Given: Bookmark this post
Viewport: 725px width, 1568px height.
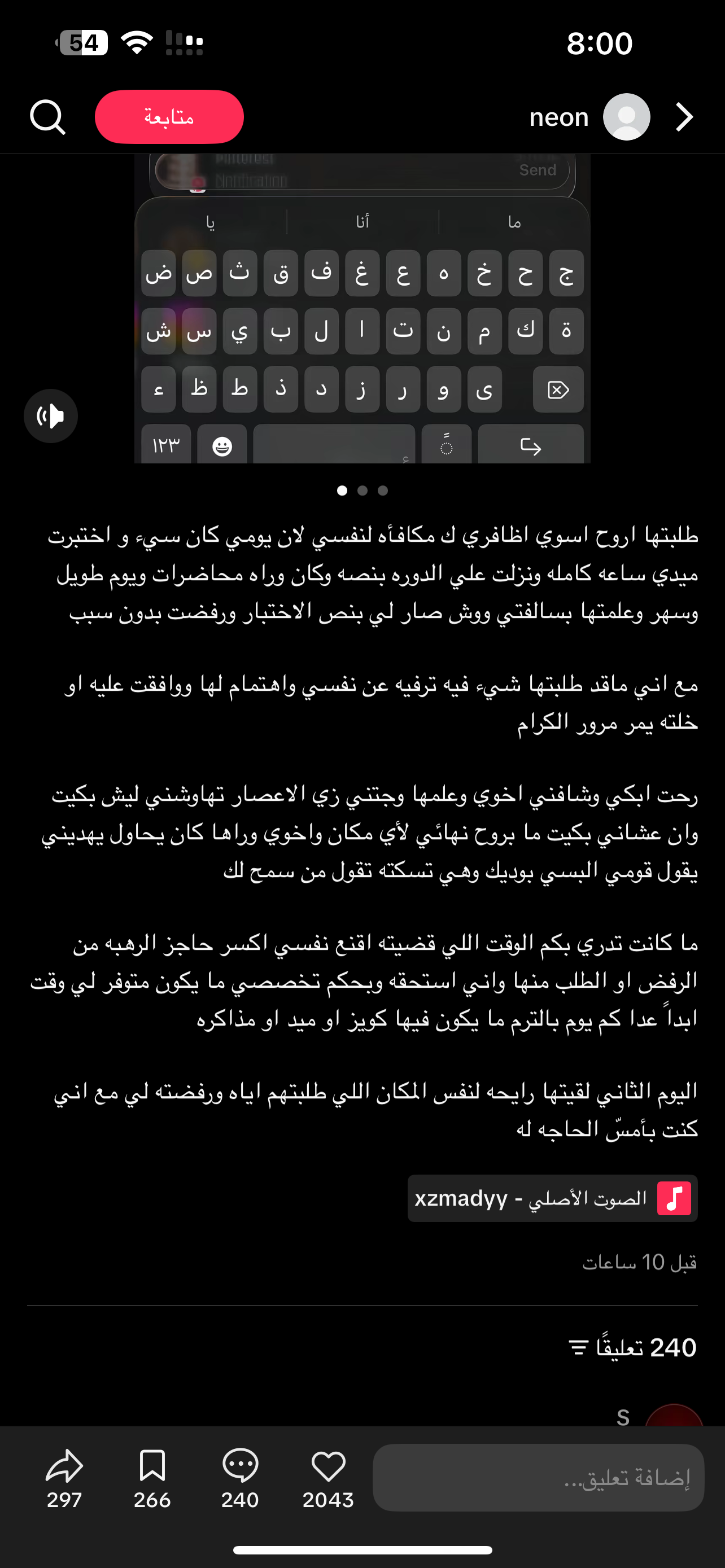Looking at the screenshot, I should pos(152,1465).
